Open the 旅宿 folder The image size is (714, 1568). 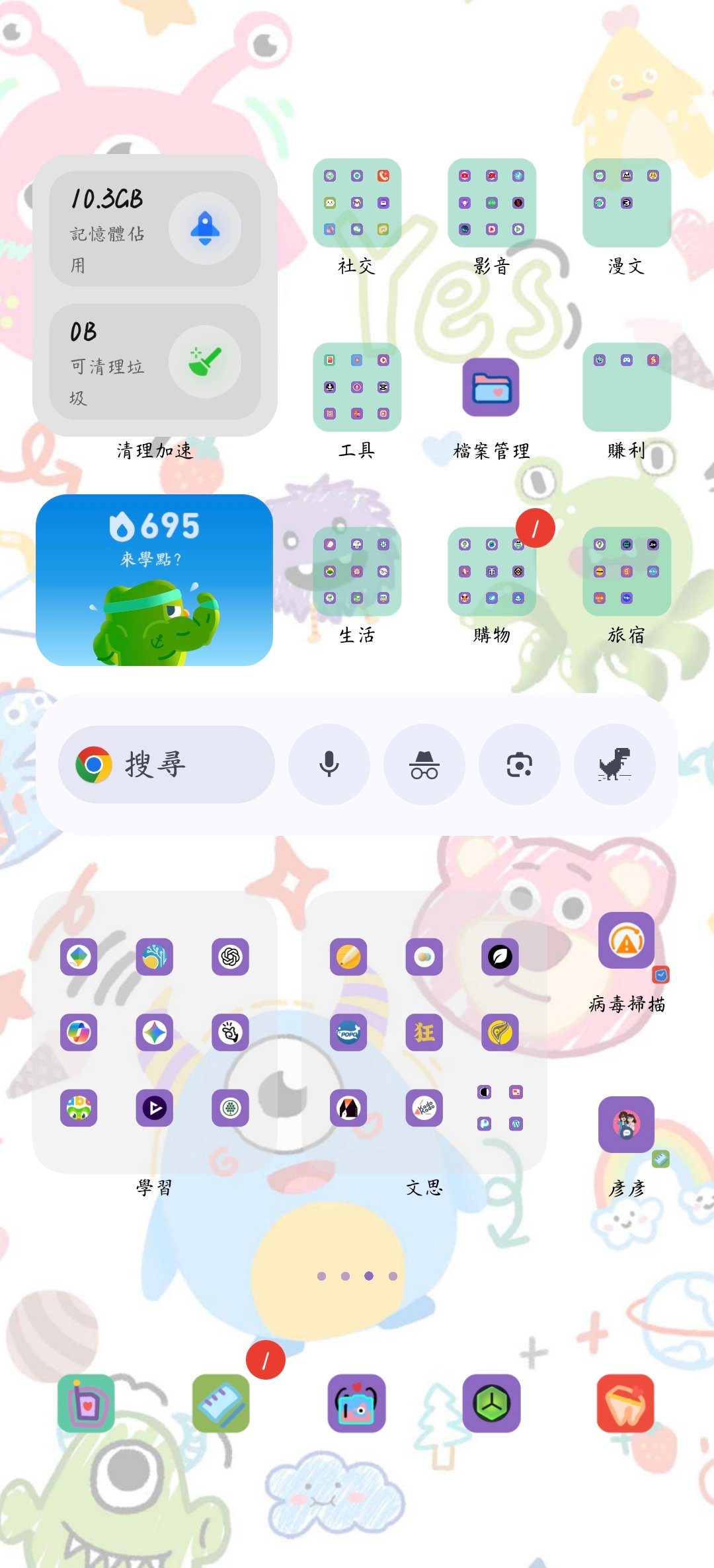(x=626, y=572)
